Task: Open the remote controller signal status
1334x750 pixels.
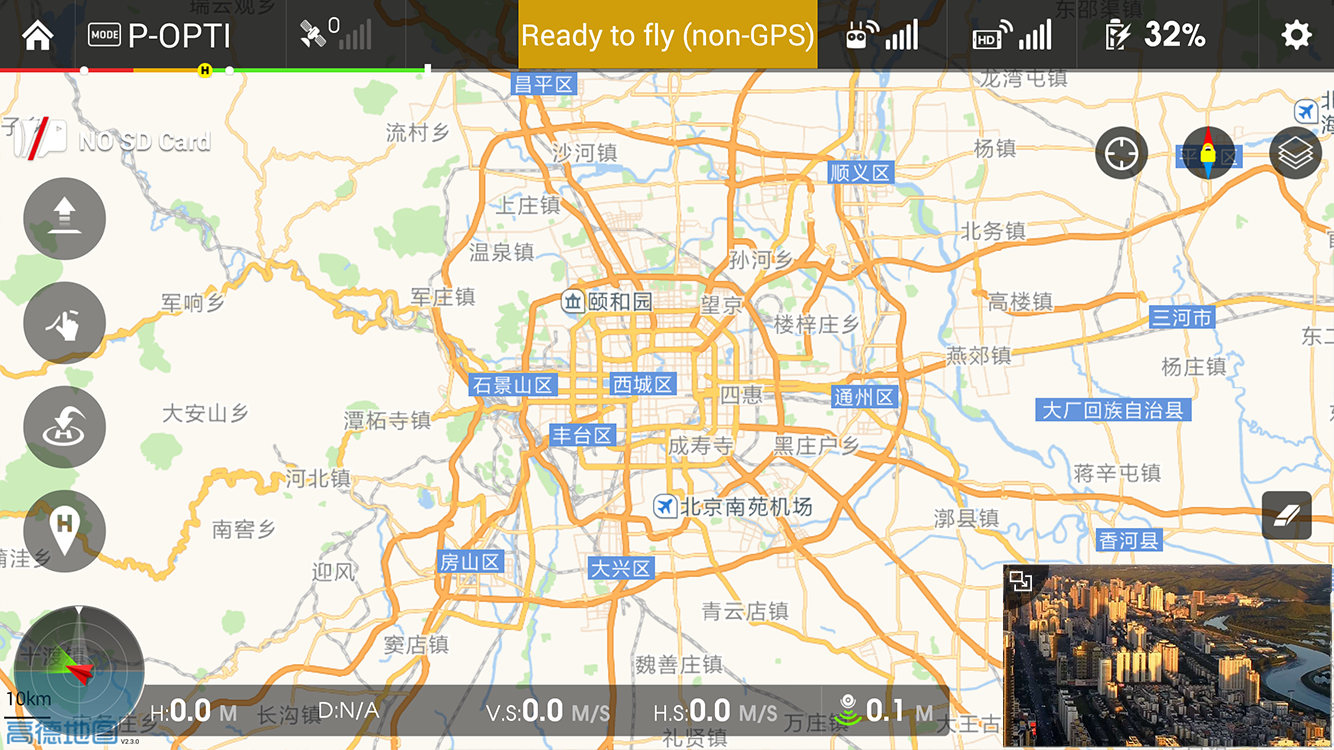Action: coord(881,36)
